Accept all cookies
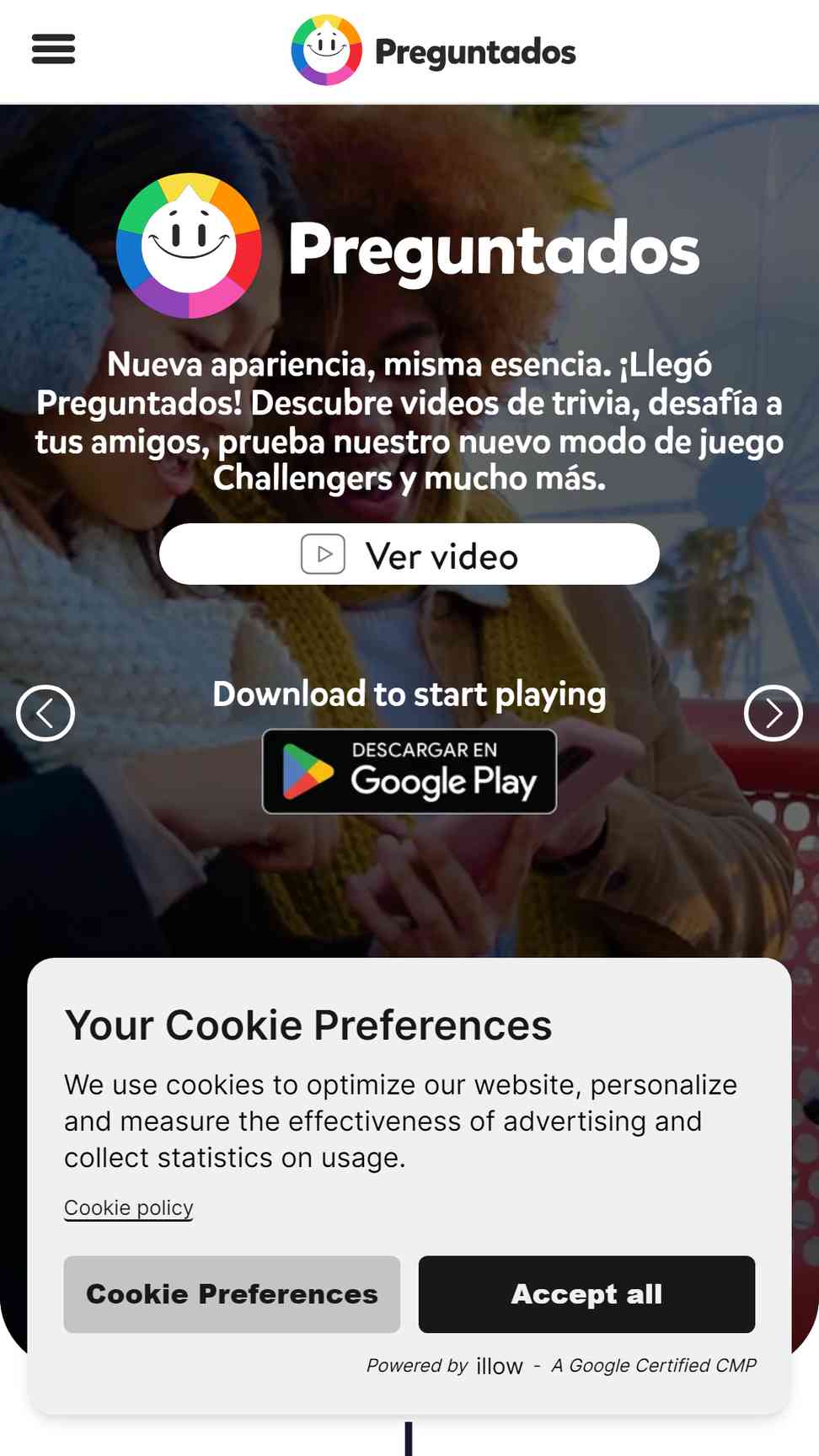Viewport: 819px width, 1456px height. pyautogui.click(x=586, y=1294)
